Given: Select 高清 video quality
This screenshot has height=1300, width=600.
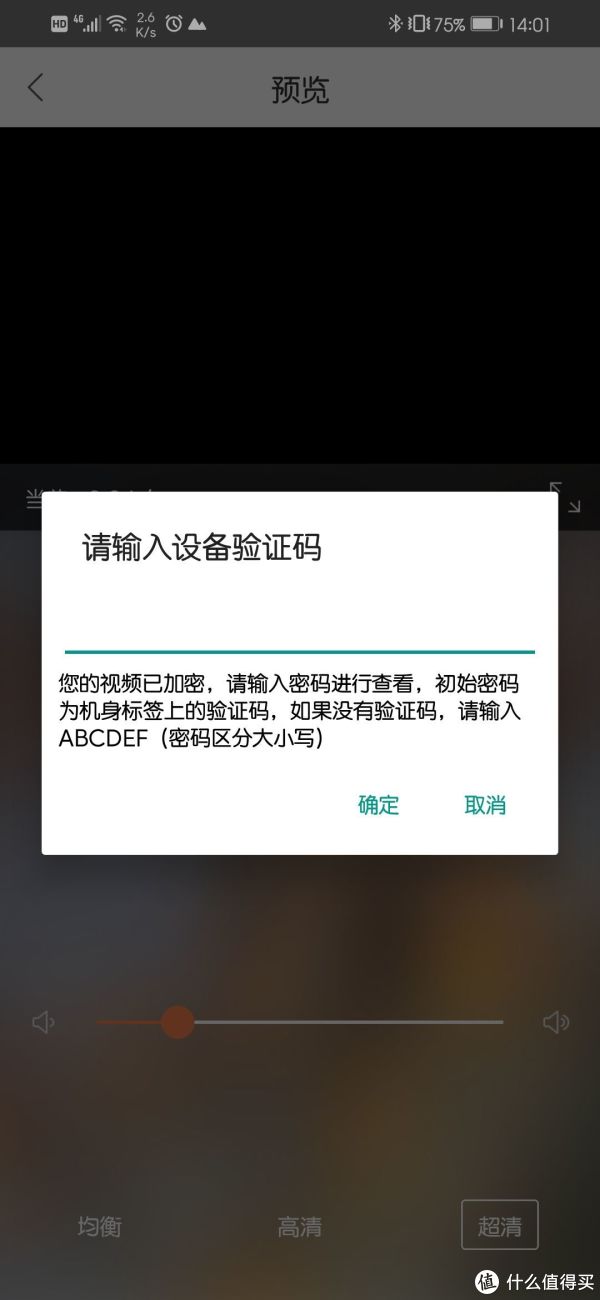Looking at the screenshot, I should tap(299, 1226).
